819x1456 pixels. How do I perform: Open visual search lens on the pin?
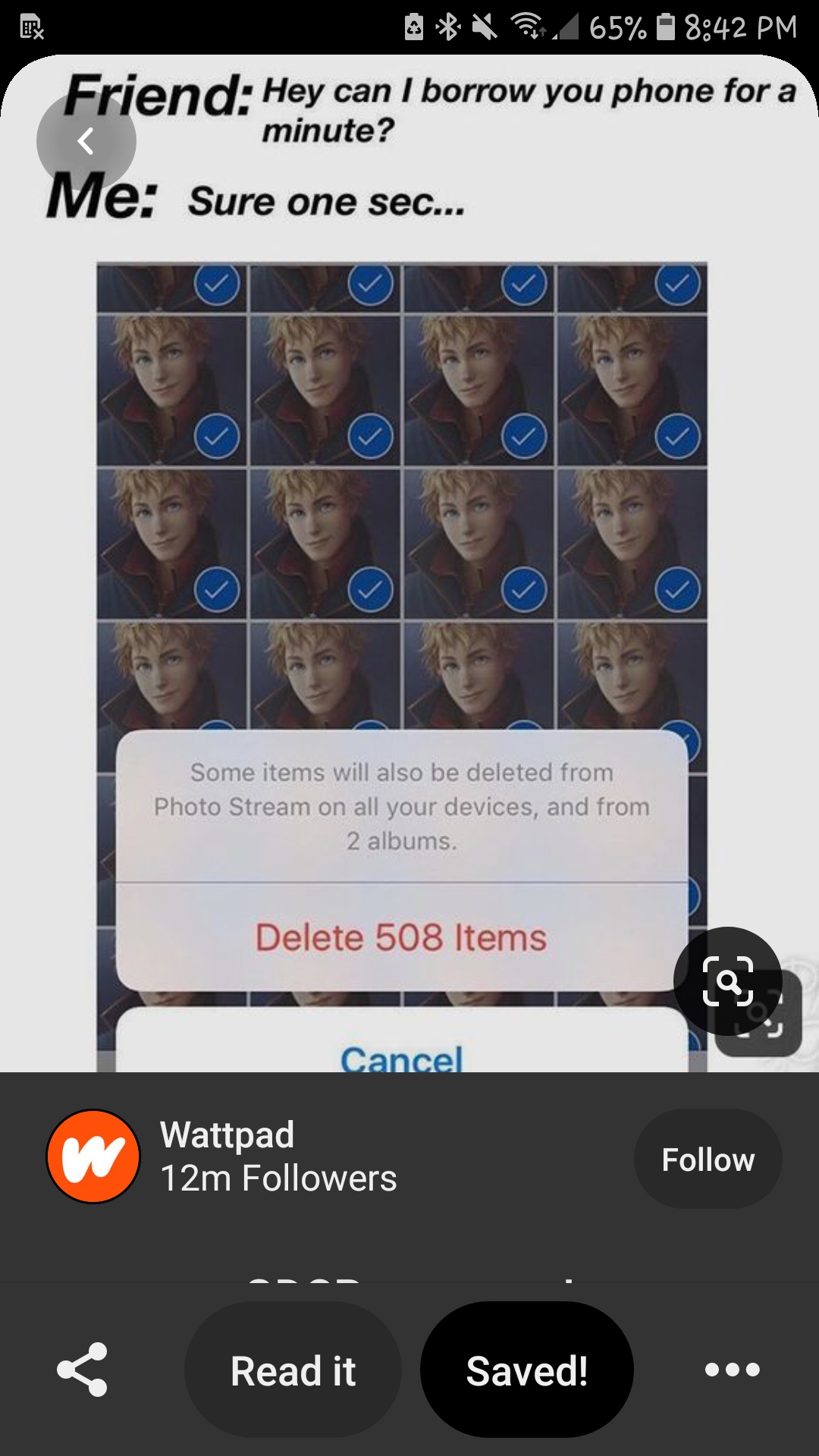click(727, 981)
